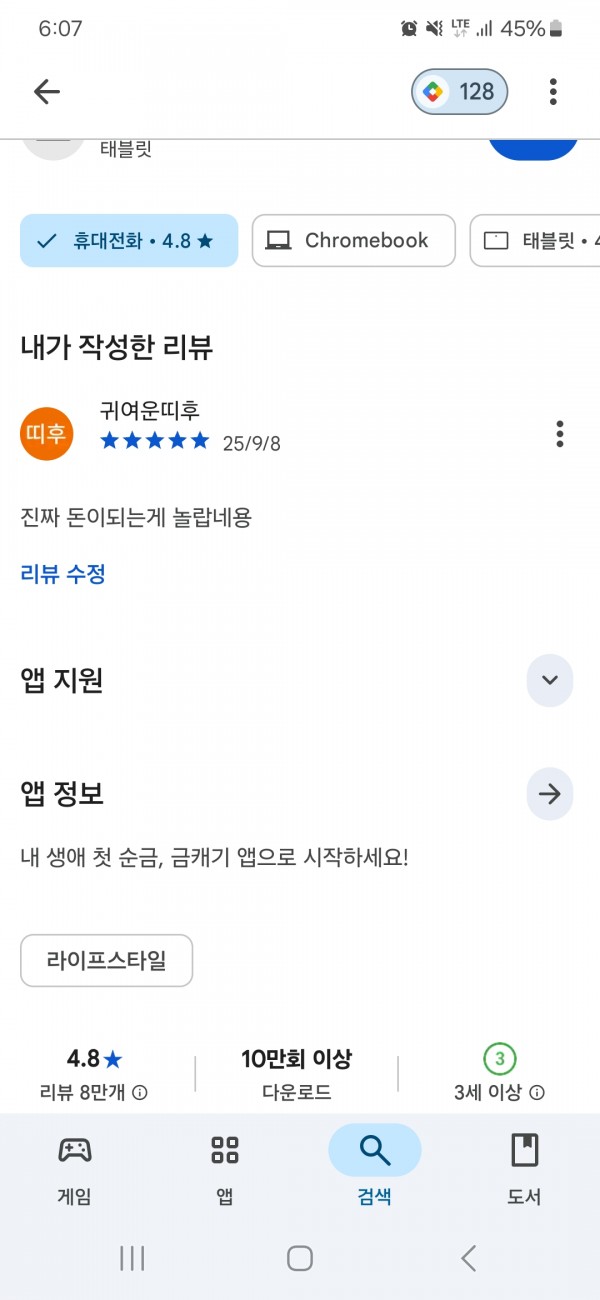The image size is (600, 1300).
Task: Show info about 리뷰 8만개 rating
Action: click(x=140, y=1093)
